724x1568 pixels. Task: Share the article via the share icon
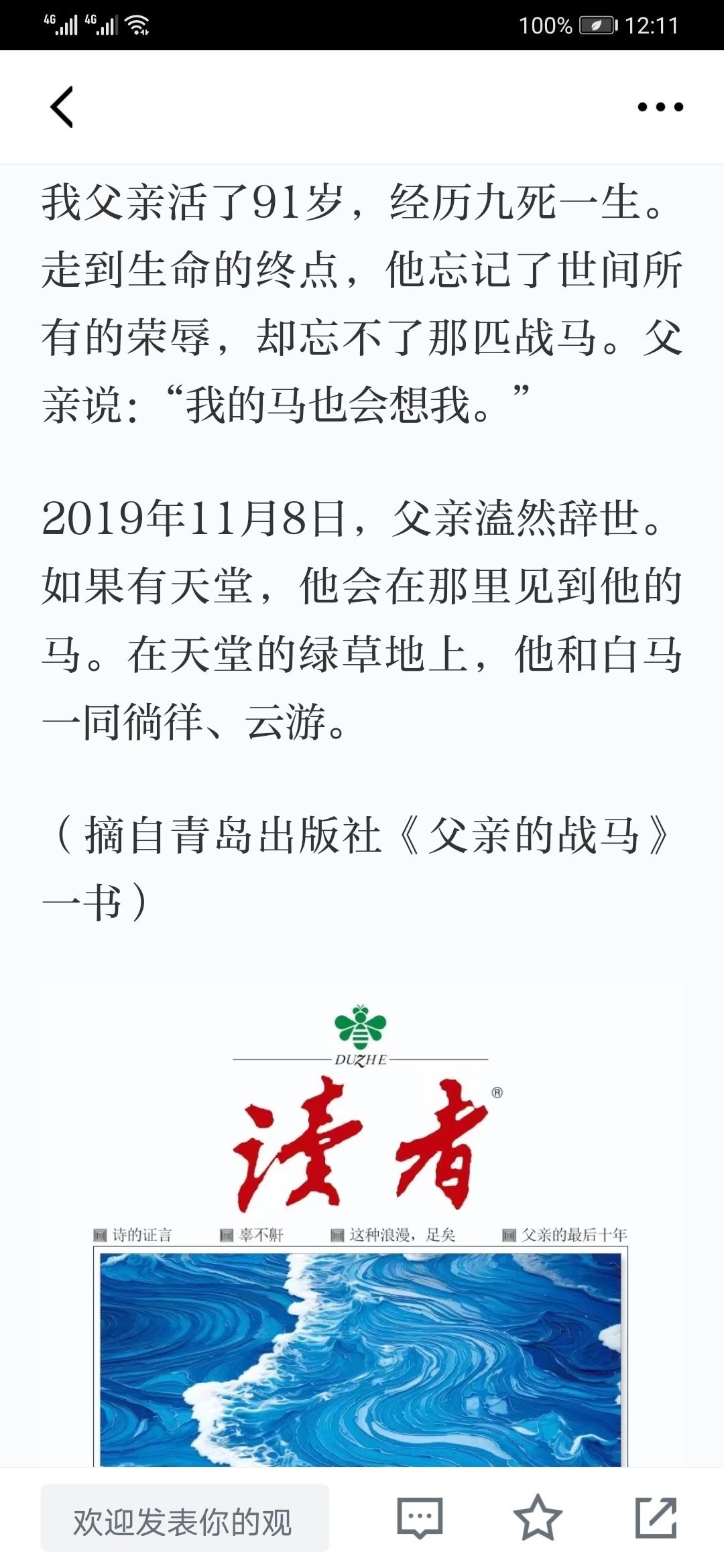tap(656, 1518)
